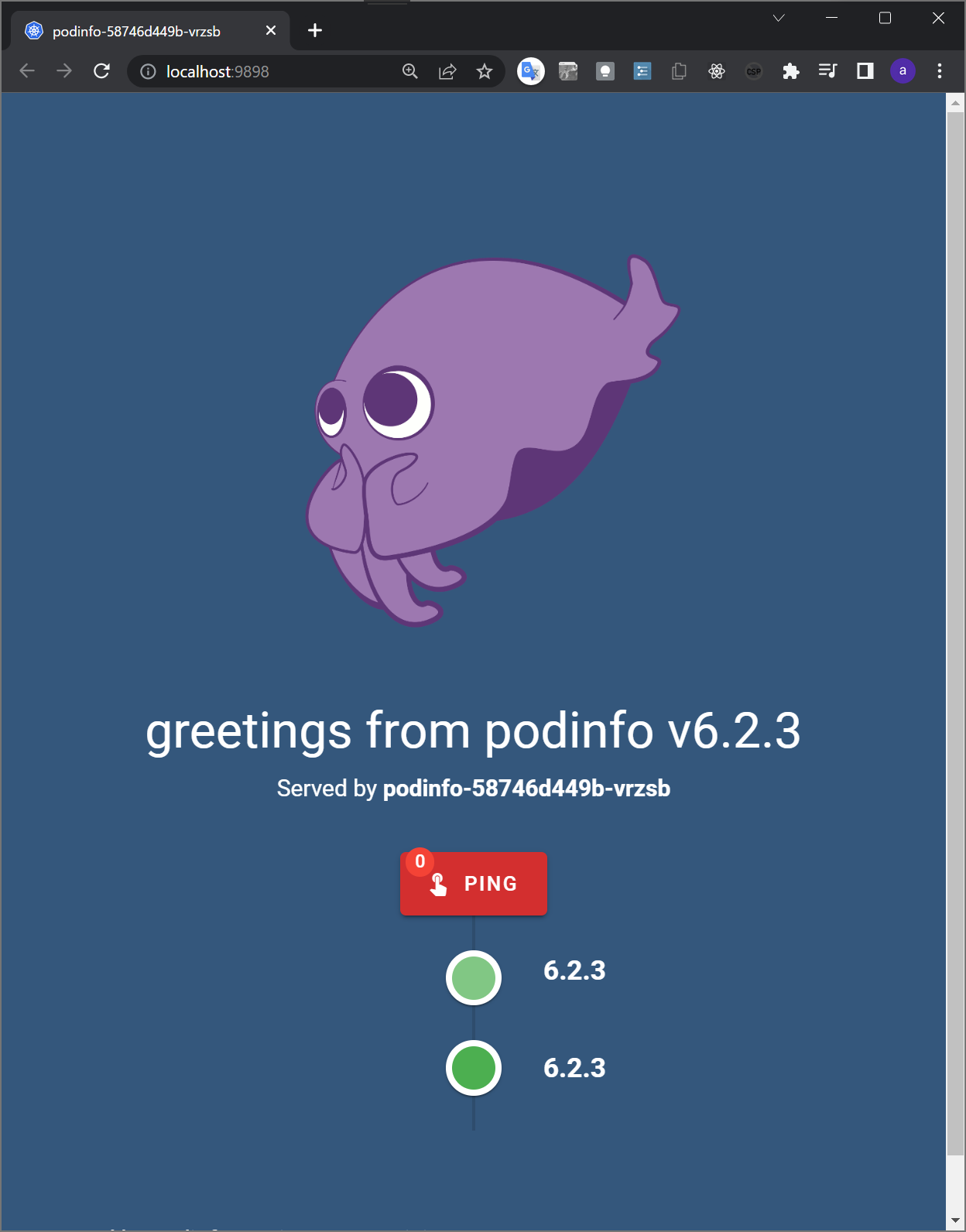966x1232 pixels.
Task: Toggle the browser side panel
Action: [865, 71]
